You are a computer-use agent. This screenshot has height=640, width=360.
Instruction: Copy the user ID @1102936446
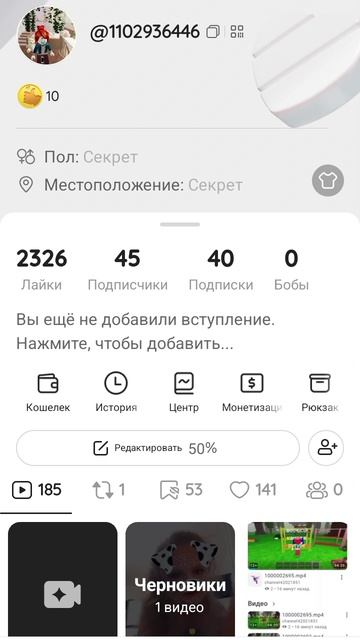click(x=213, y=32)
